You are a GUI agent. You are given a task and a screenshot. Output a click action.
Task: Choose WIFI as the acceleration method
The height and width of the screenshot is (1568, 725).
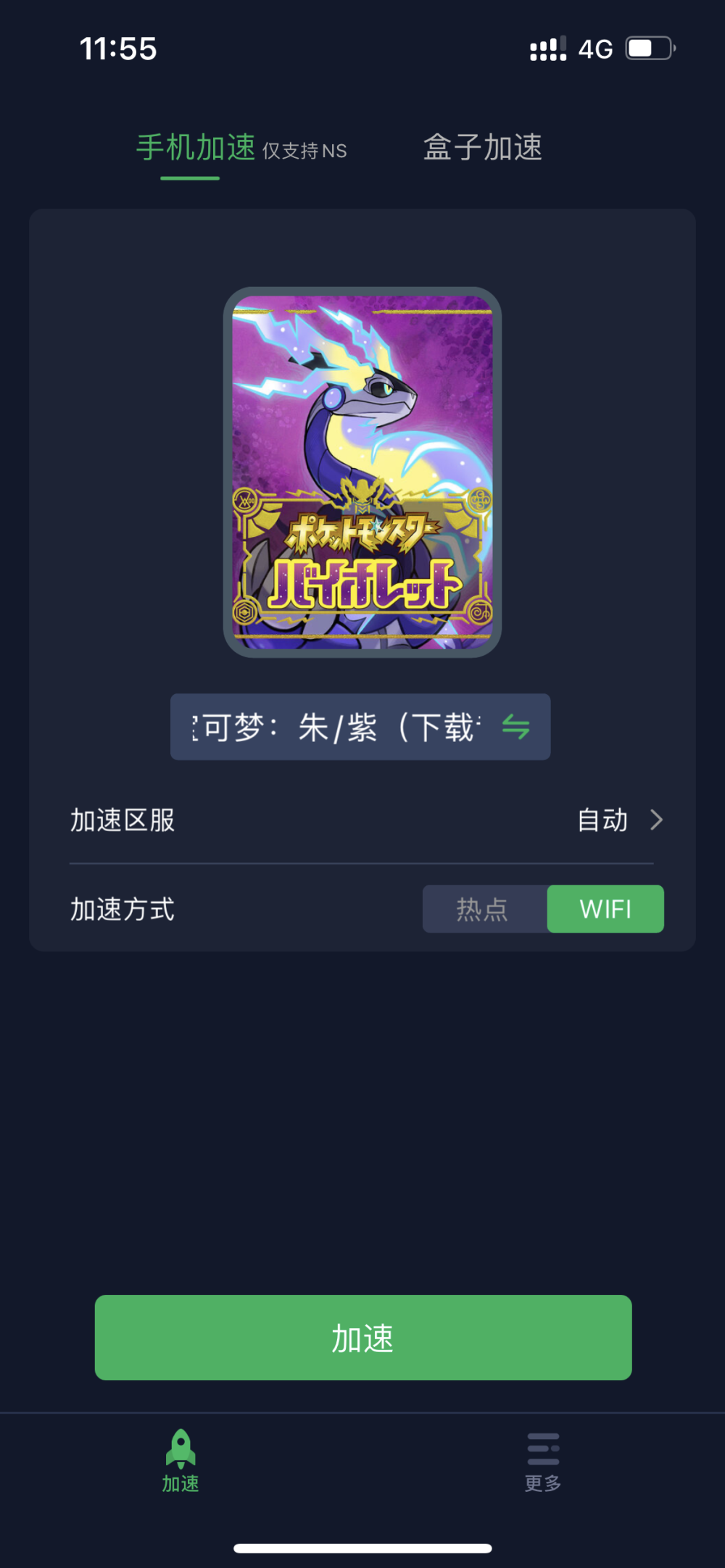click(x=605, y=909)
